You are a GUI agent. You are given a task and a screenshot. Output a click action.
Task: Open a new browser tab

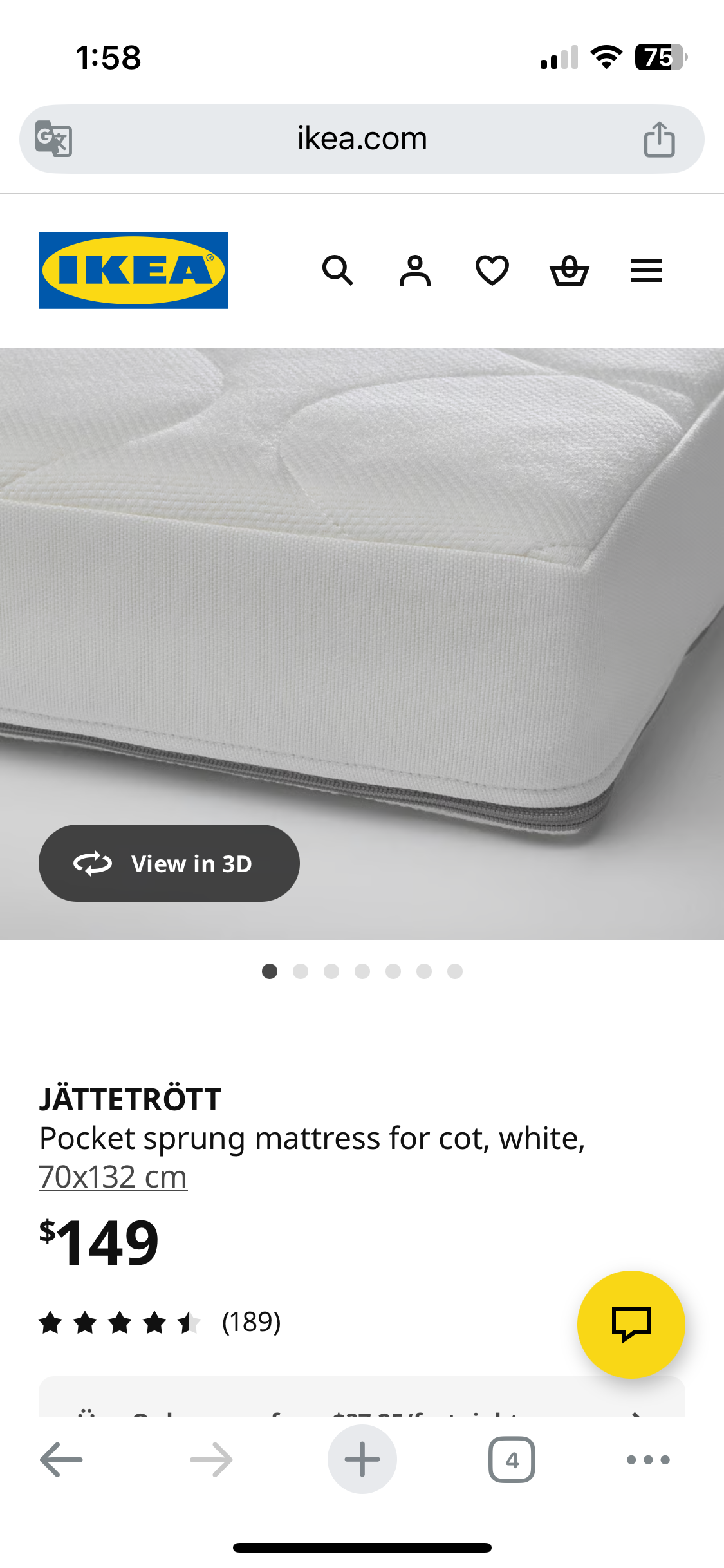[x=362, y=1459]
